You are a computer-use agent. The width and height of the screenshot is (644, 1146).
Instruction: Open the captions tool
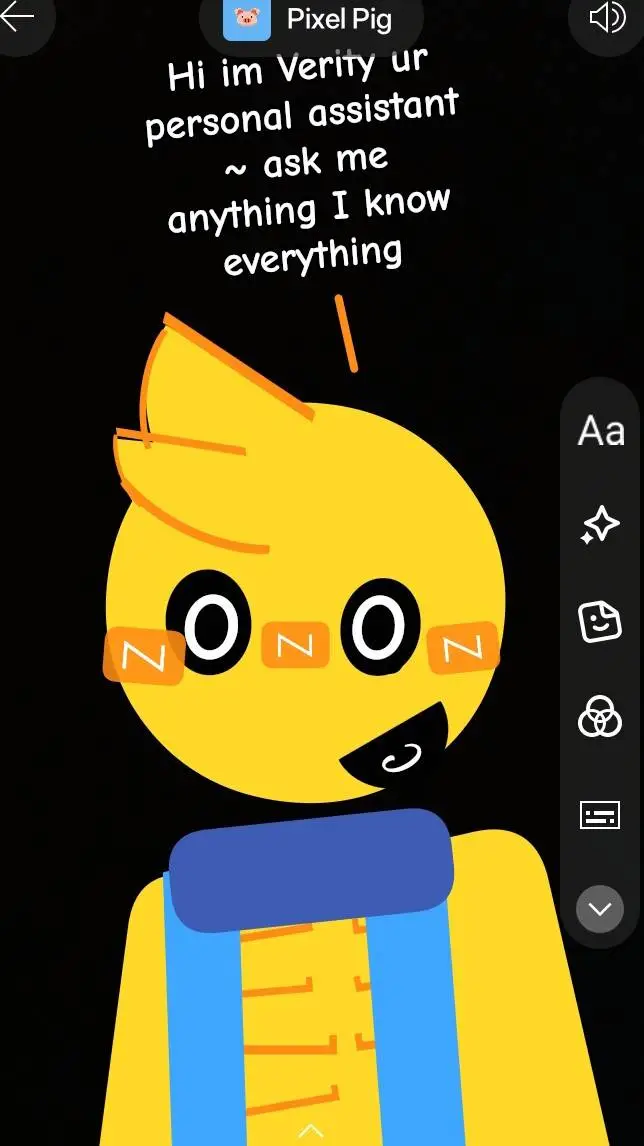[600, 814]
